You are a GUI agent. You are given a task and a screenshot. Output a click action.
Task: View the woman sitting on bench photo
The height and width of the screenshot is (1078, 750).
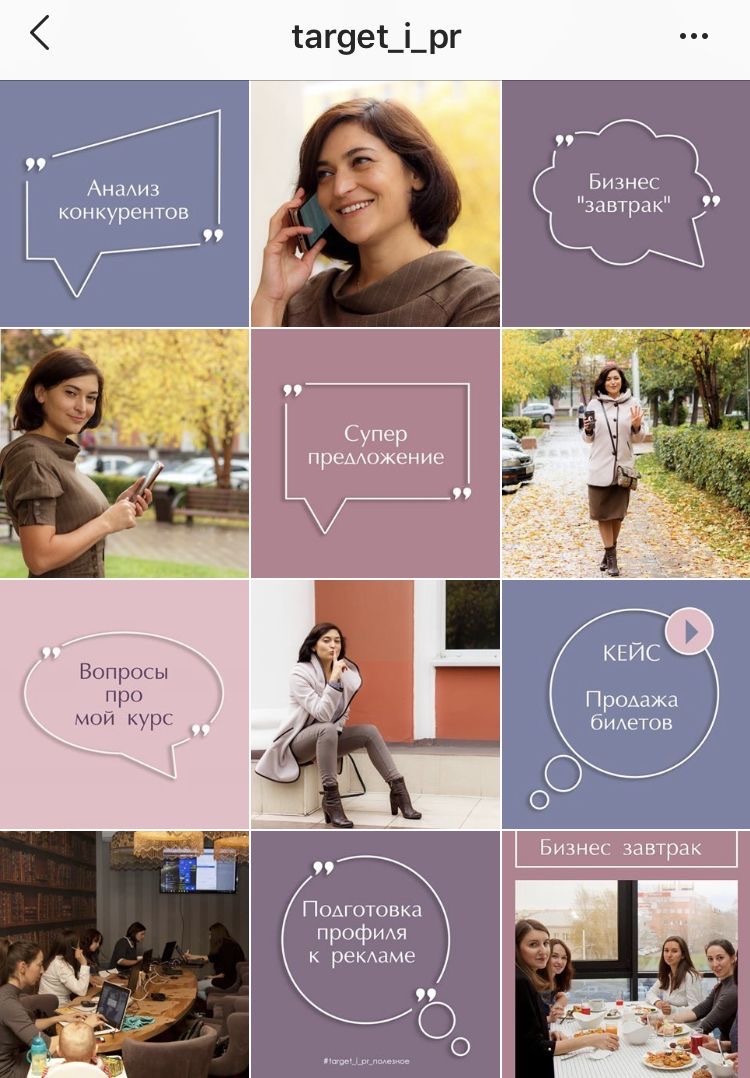coord(375,704)
